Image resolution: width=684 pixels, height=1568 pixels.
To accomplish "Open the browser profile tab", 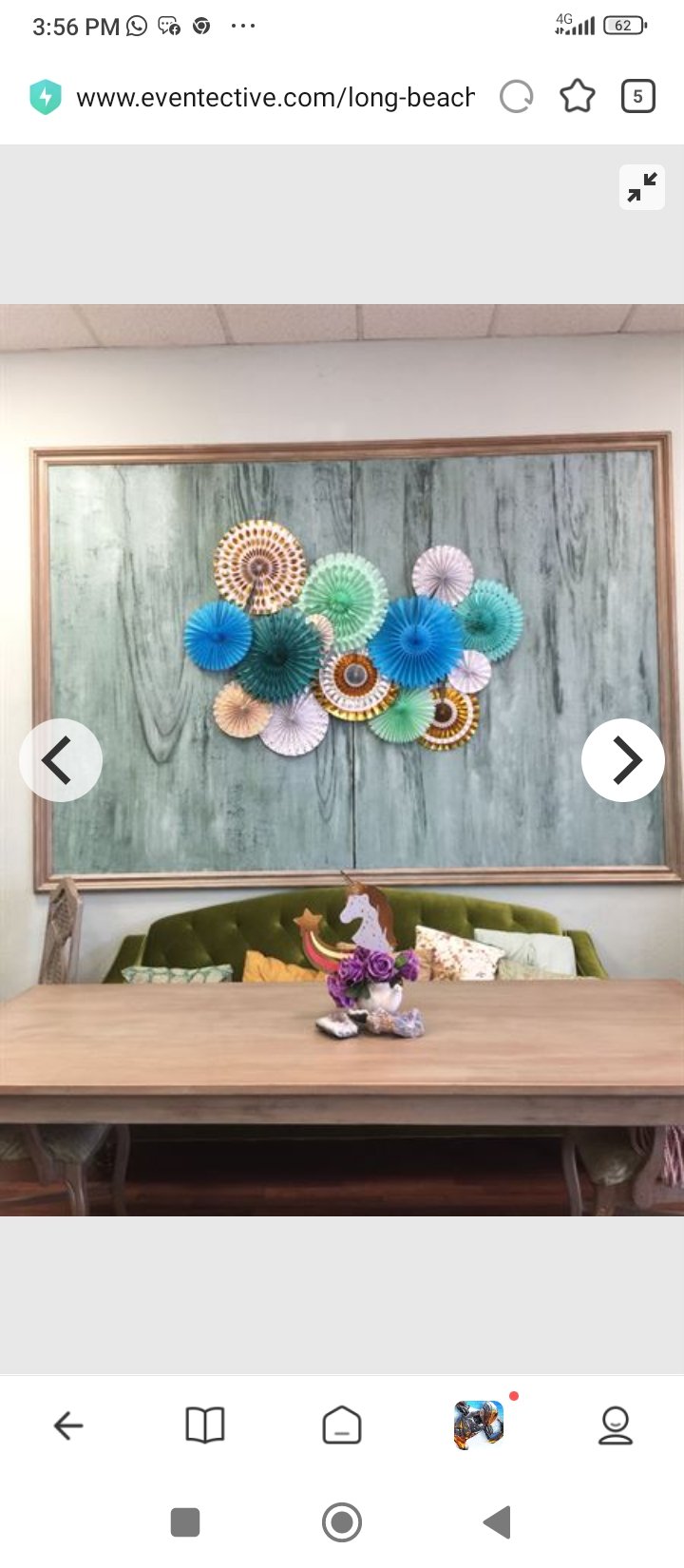I will [x=616, y=1425].
